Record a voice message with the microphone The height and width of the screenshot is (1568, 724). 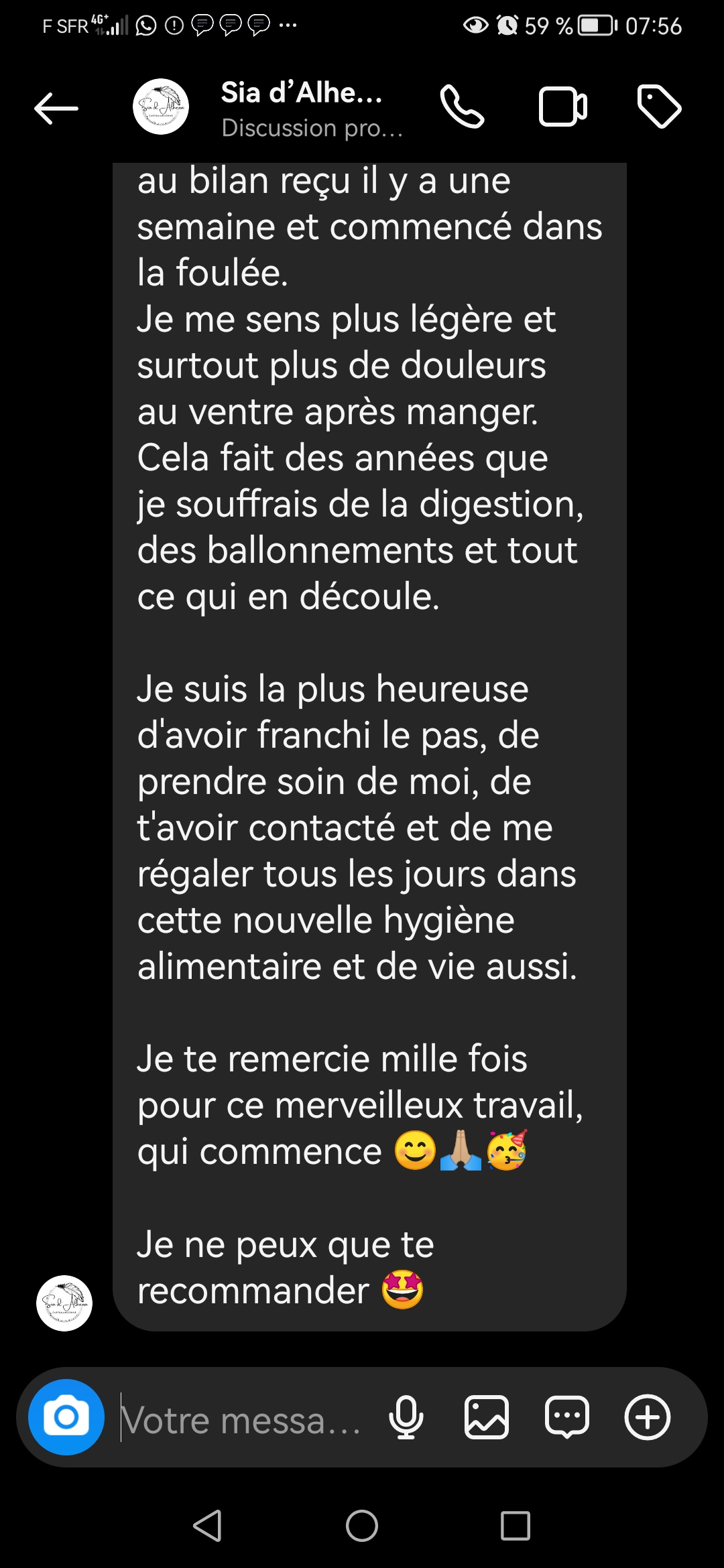pos(406,1417)
